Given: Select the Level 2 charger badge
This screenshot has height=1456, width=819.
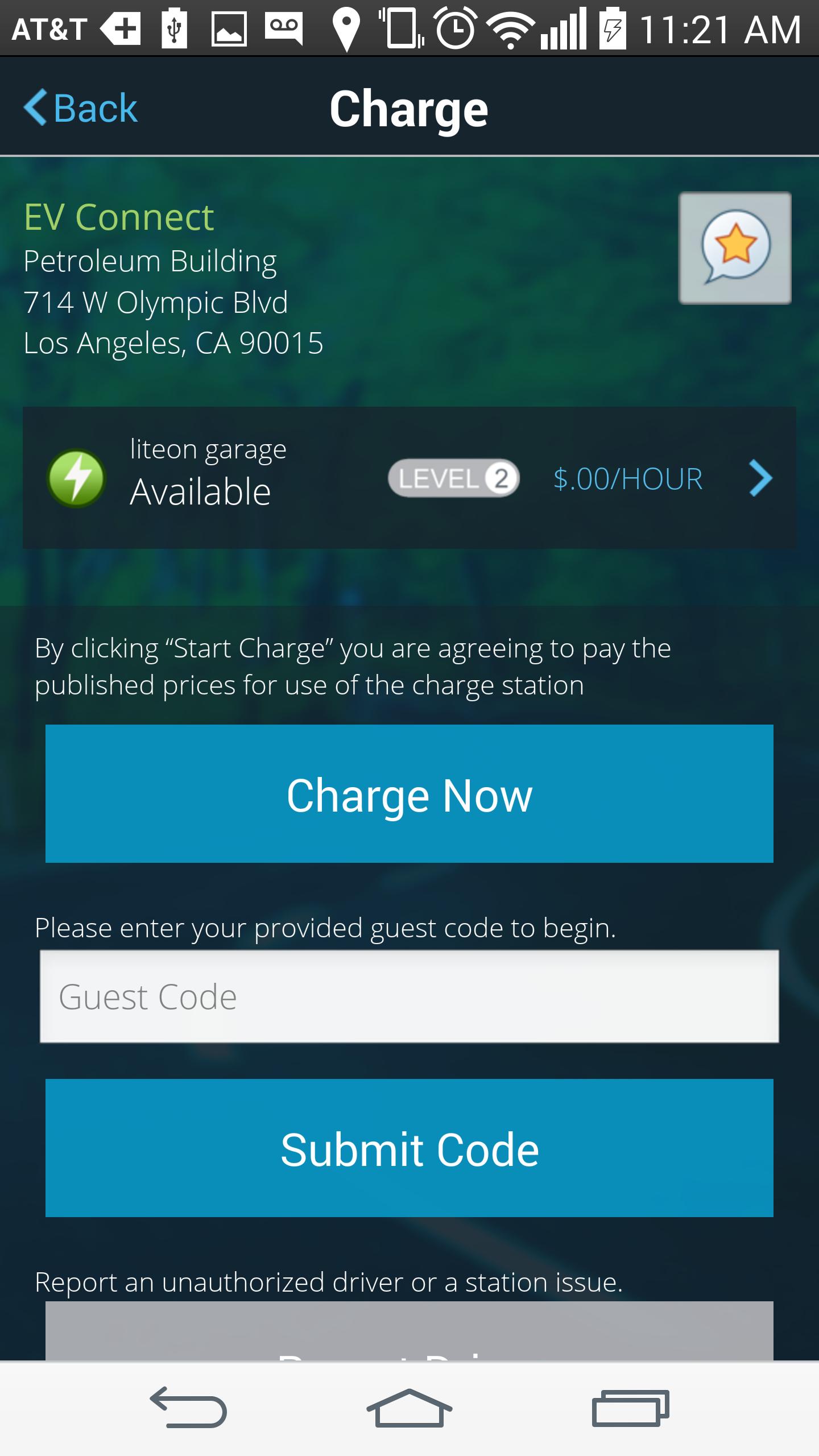Looking at the screenshot, I should pyautogui.click(x=454, y=478).
